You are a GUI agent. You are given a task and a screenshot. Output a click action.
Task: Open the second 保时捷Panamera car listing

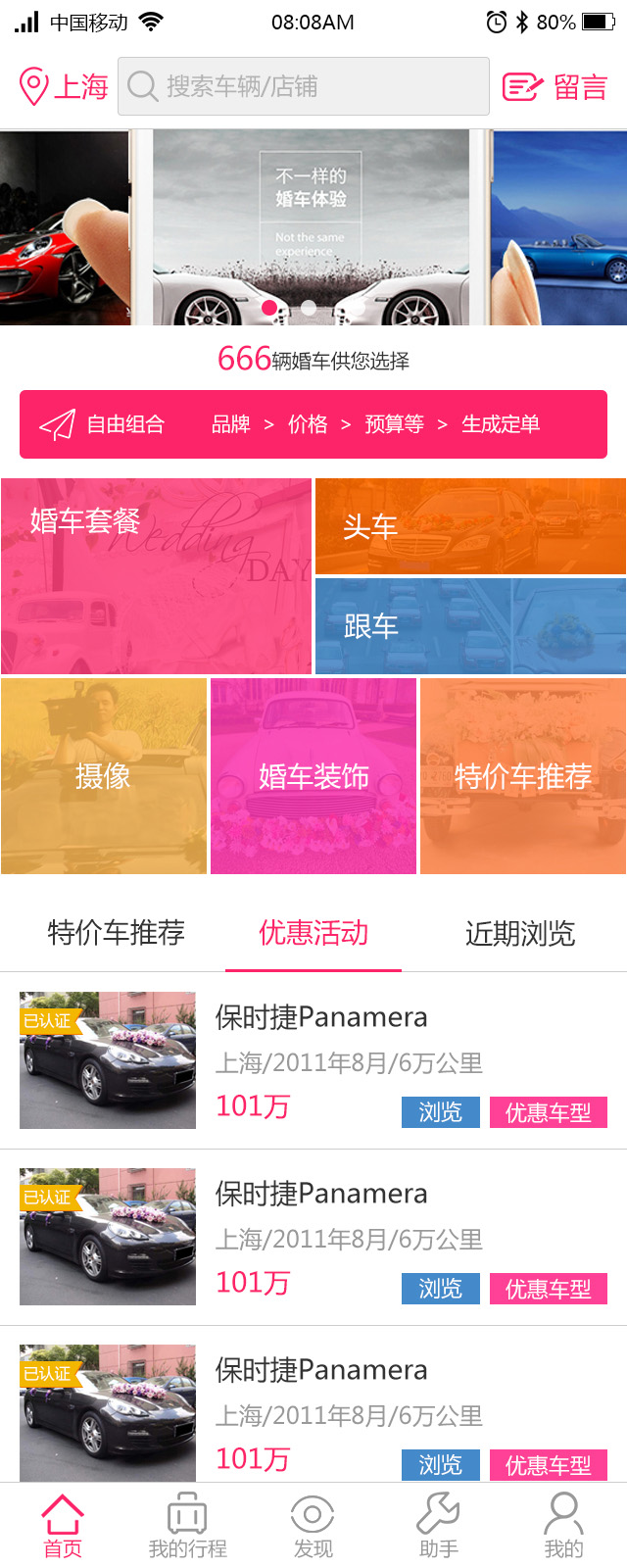[321, 1194]
